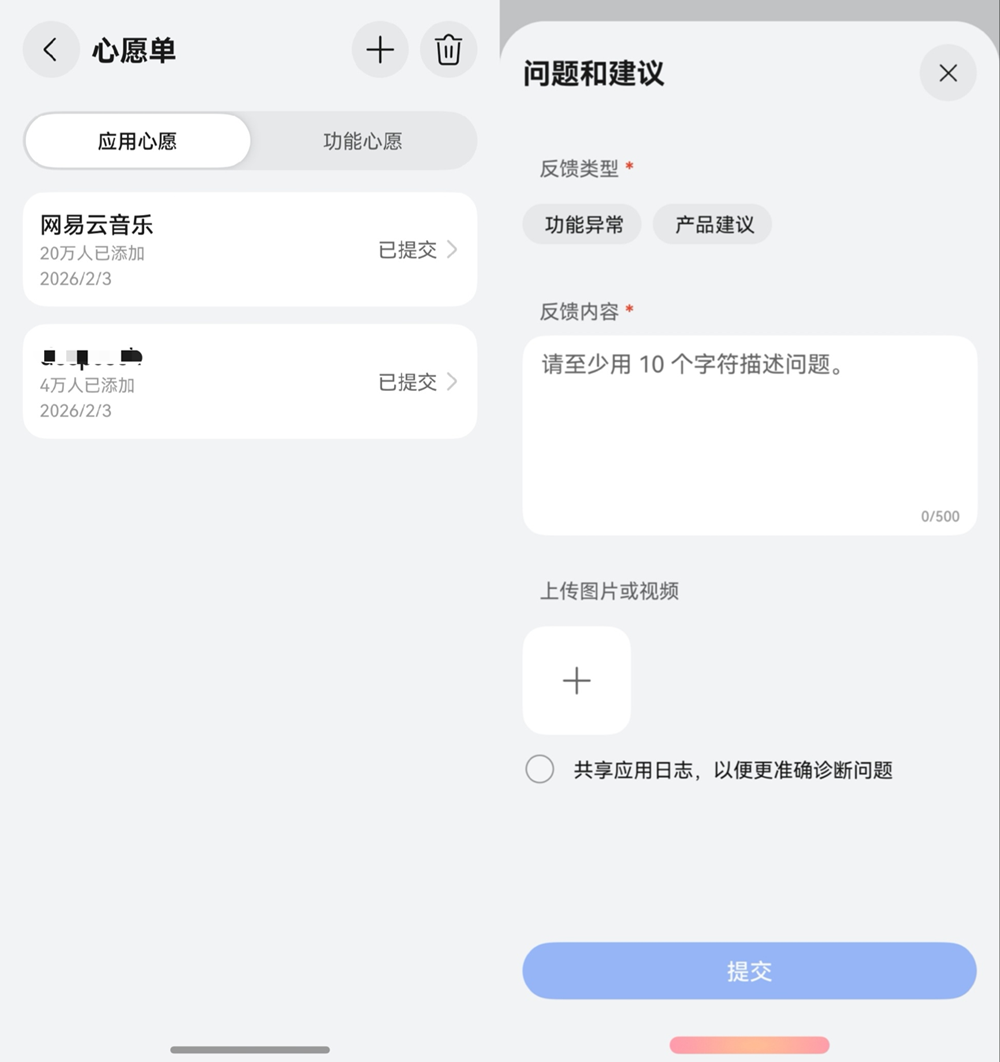This screenshot has width=1000, height=1062.
Task: Enable sharing app logs for diagnosis
Action: pos(540,769)
